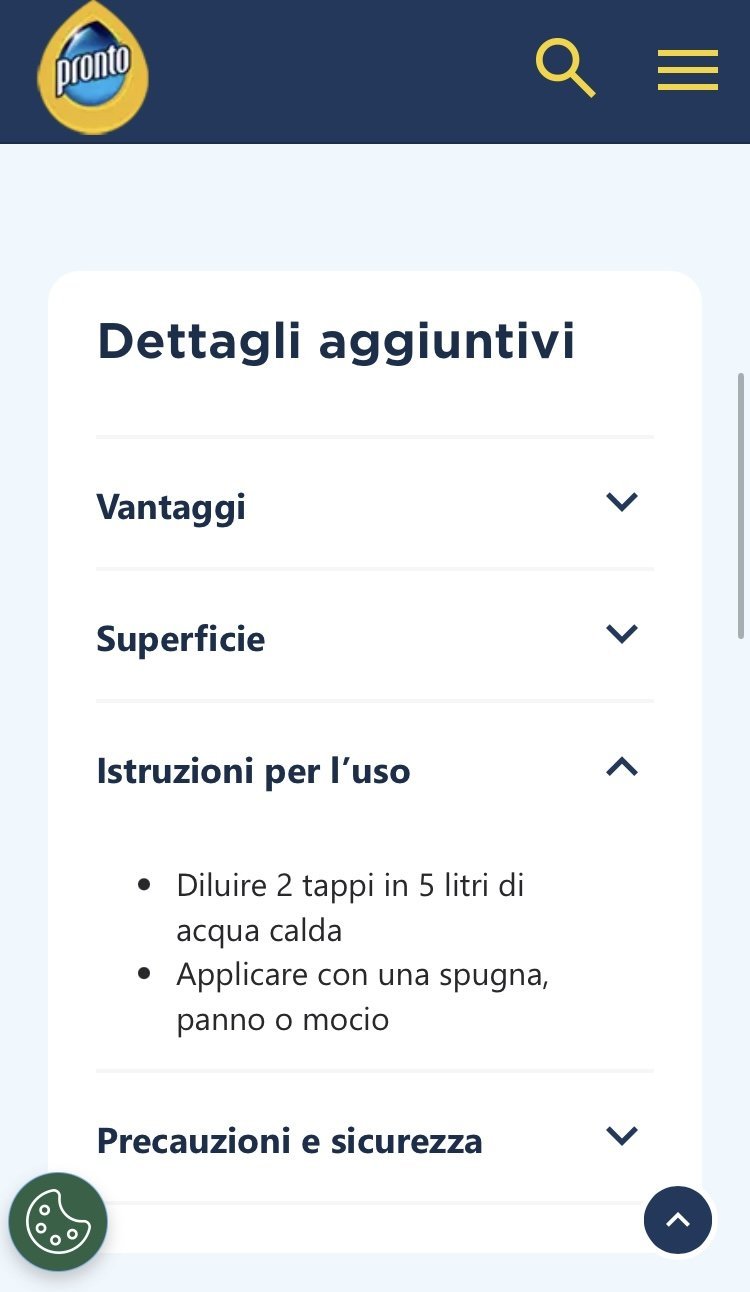This screenshot has height=1292, width=750.
Task: Go to the Pronto homepage logo
Action: tap(92, 68)
